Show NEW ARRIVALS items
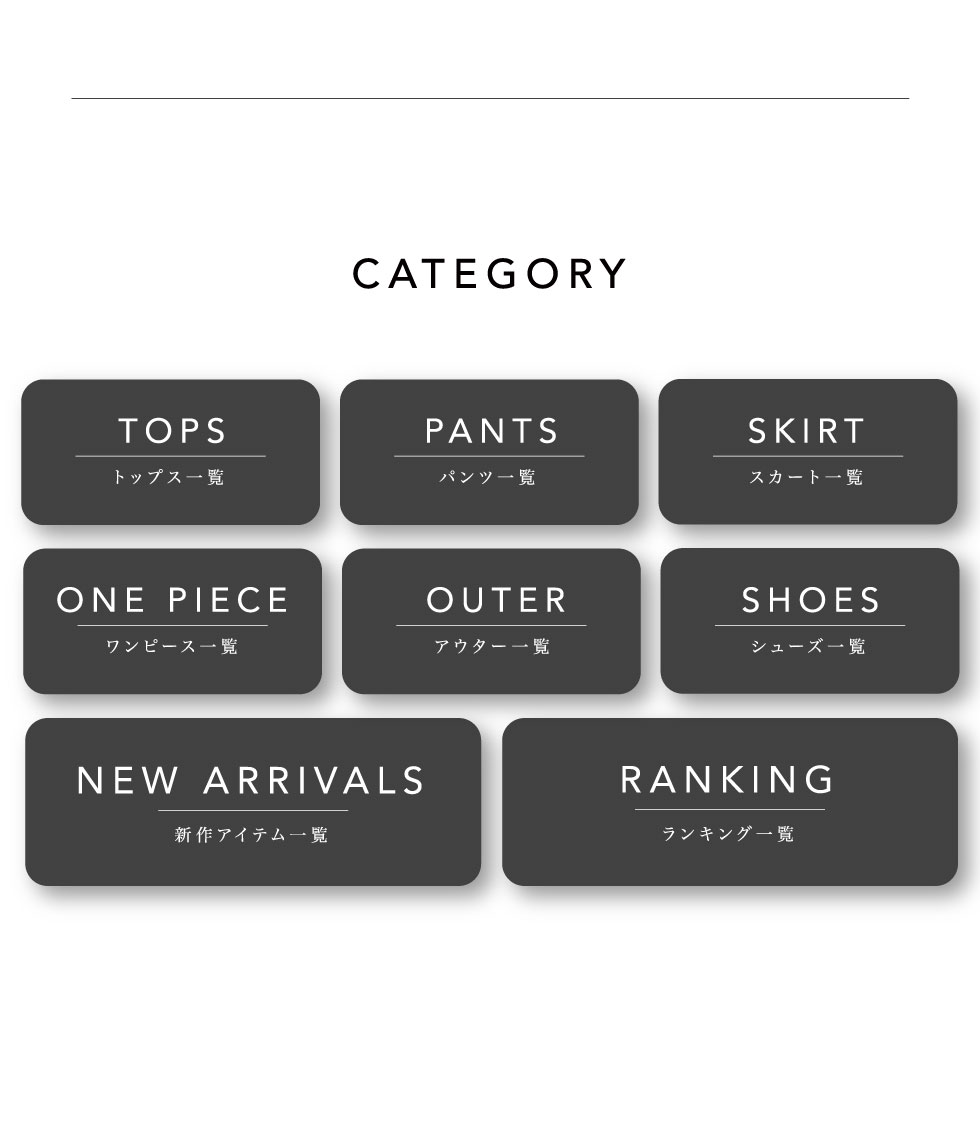 click(253, 802)
